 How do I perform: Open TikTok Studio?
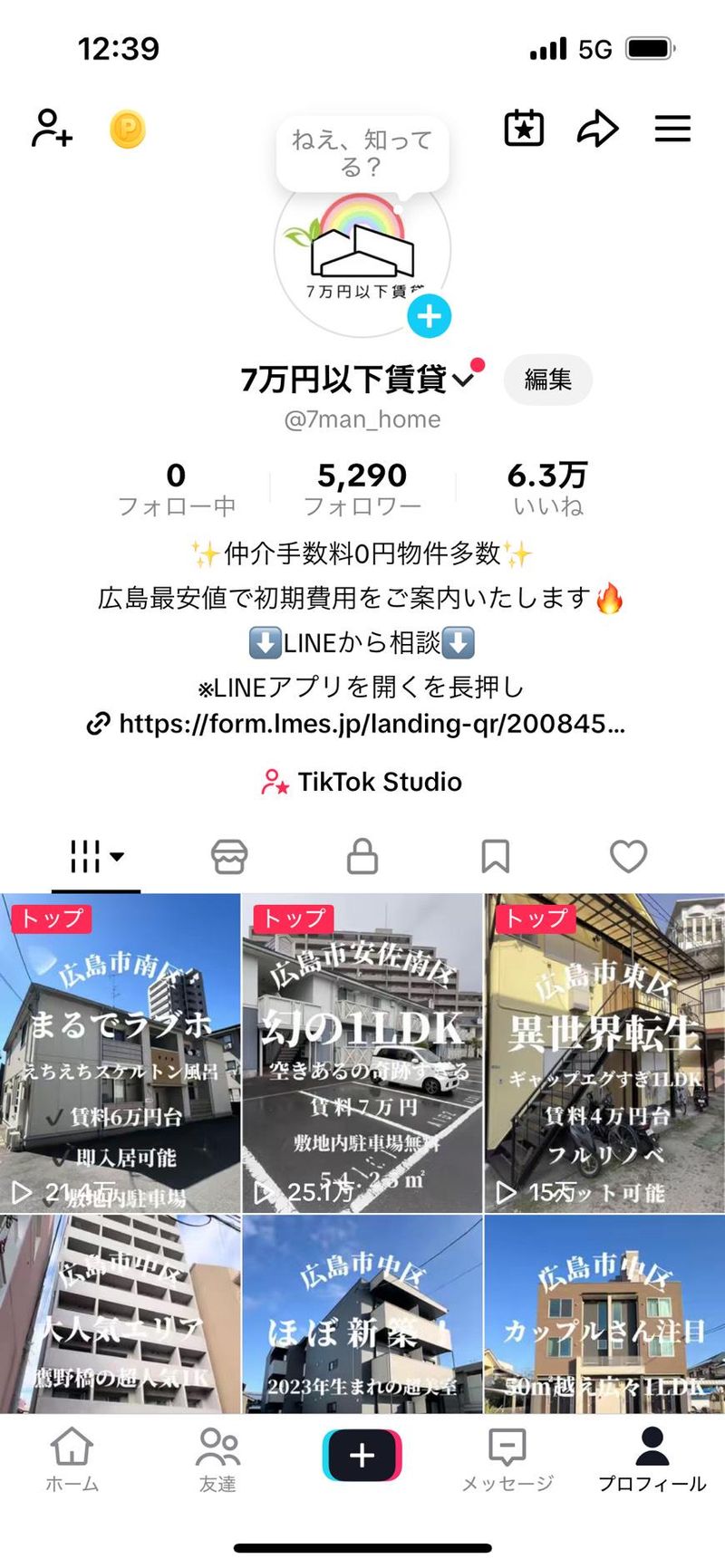pyautogui.click(x=362, y=782)
